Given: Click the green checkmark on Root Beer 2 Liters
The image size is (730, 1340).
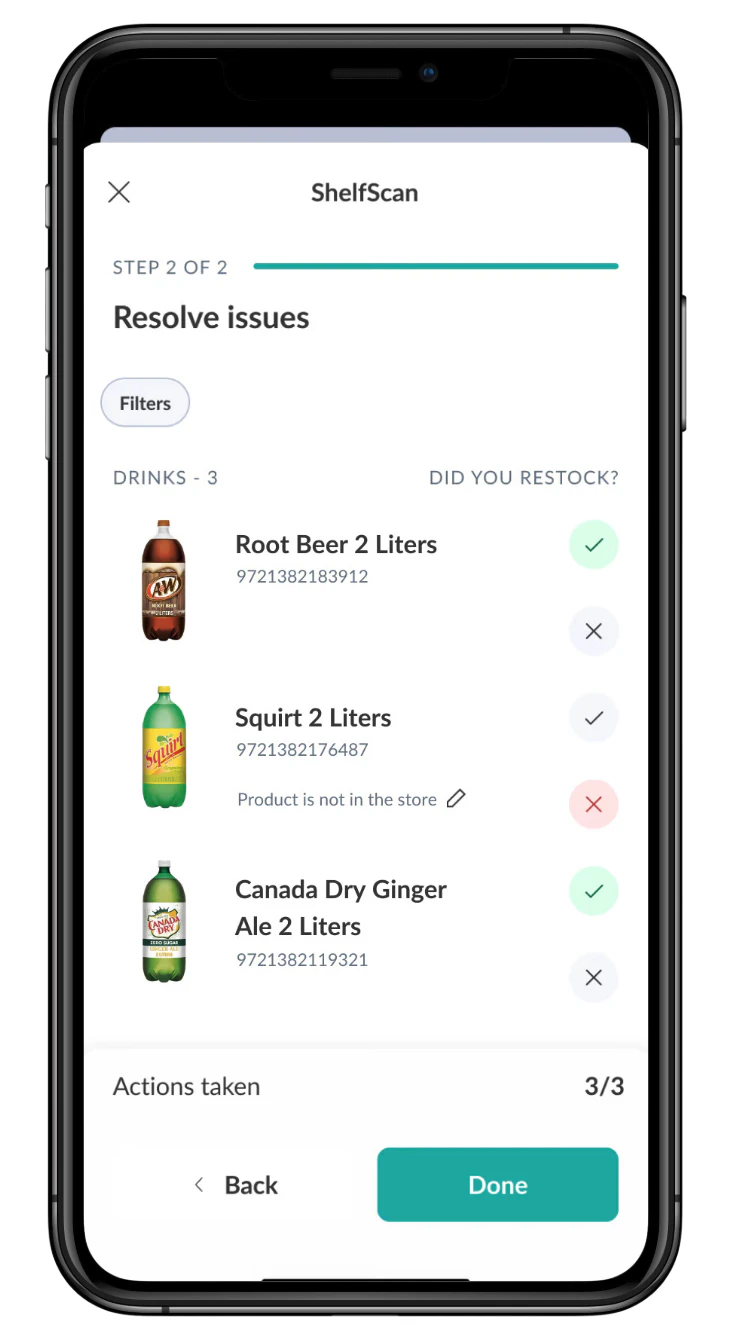Looking at the screenshot, I should [x=593, y=545].
